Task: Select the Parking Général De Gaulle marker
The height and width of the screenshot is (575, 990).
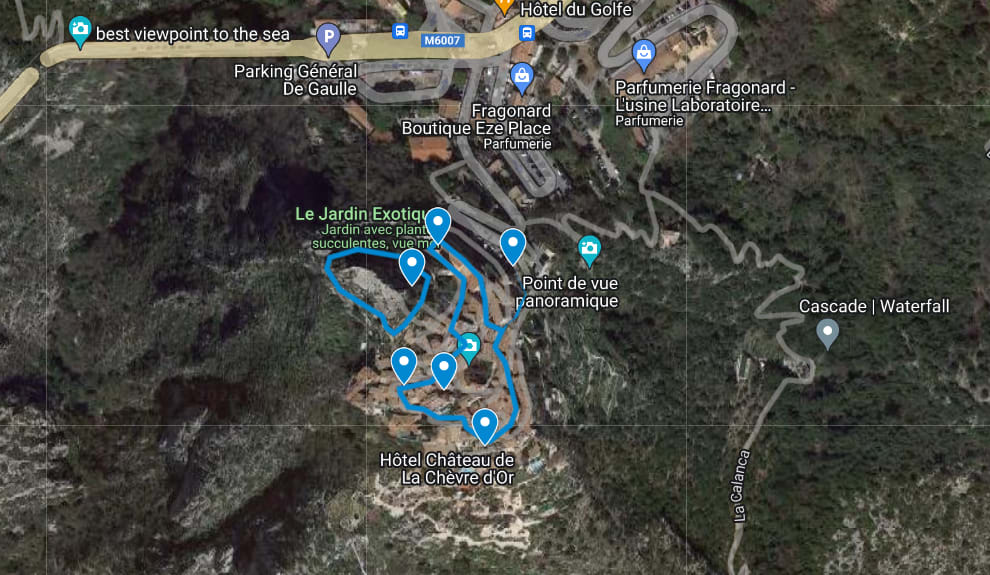Action: [327, 39]
